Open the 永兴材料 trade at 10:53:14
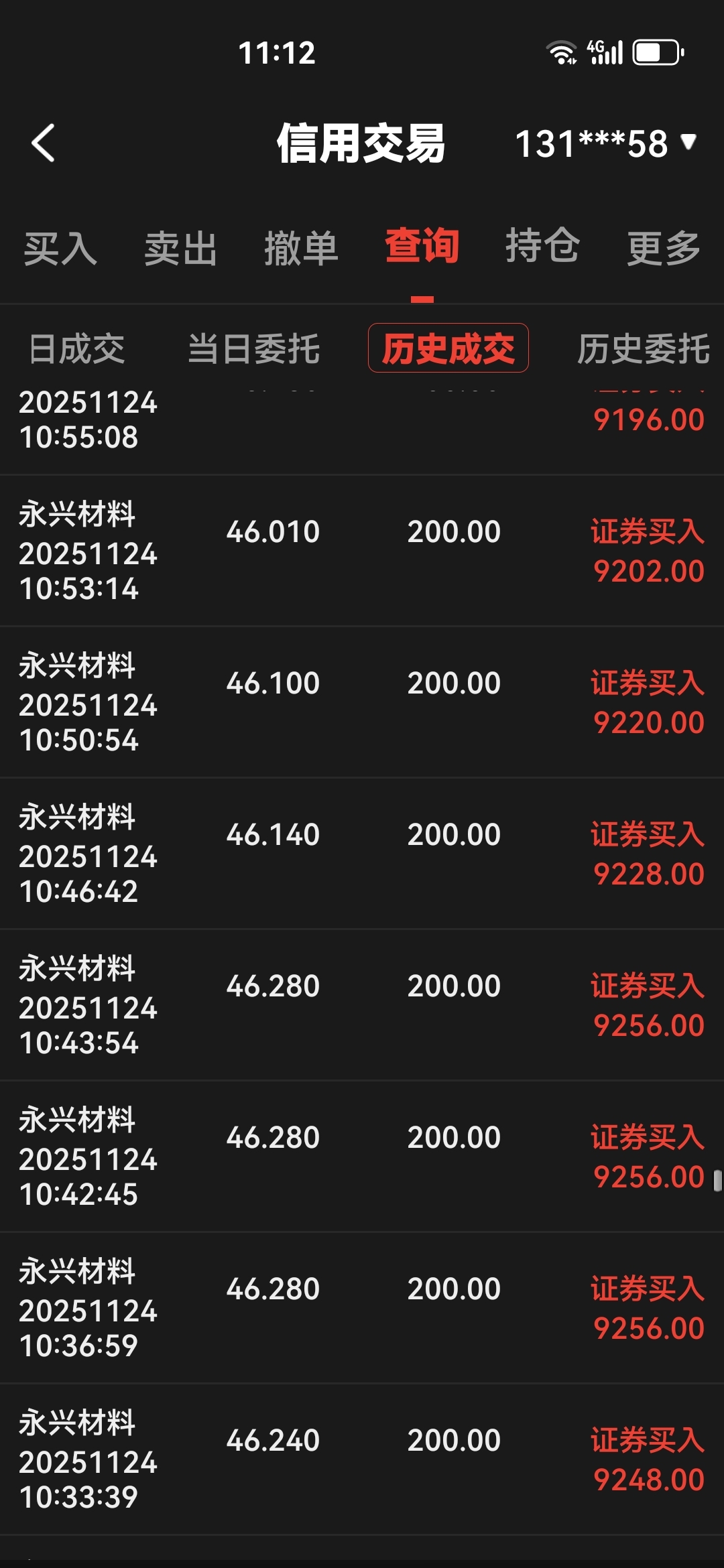Viewport: 724px width, 1568px height. [x=362, y=551]
